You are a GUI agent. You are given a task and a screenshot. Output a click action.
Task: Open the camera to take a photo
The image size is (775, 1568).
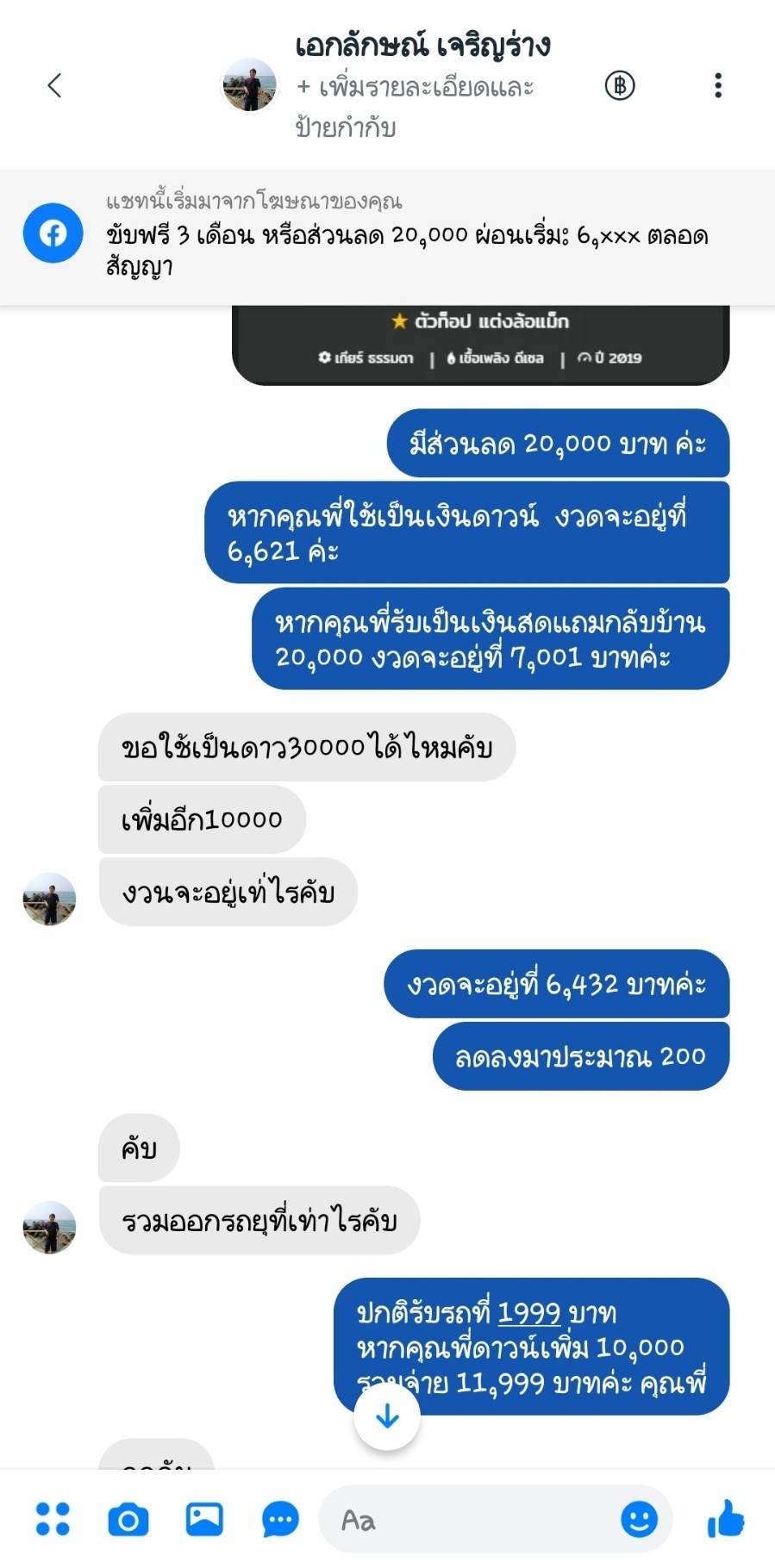(128, 1520)
